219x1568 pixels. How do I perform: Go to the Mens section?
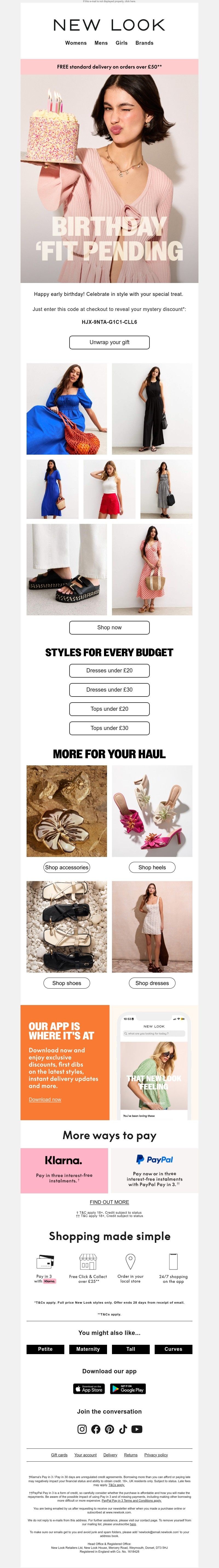coord(101,43)
